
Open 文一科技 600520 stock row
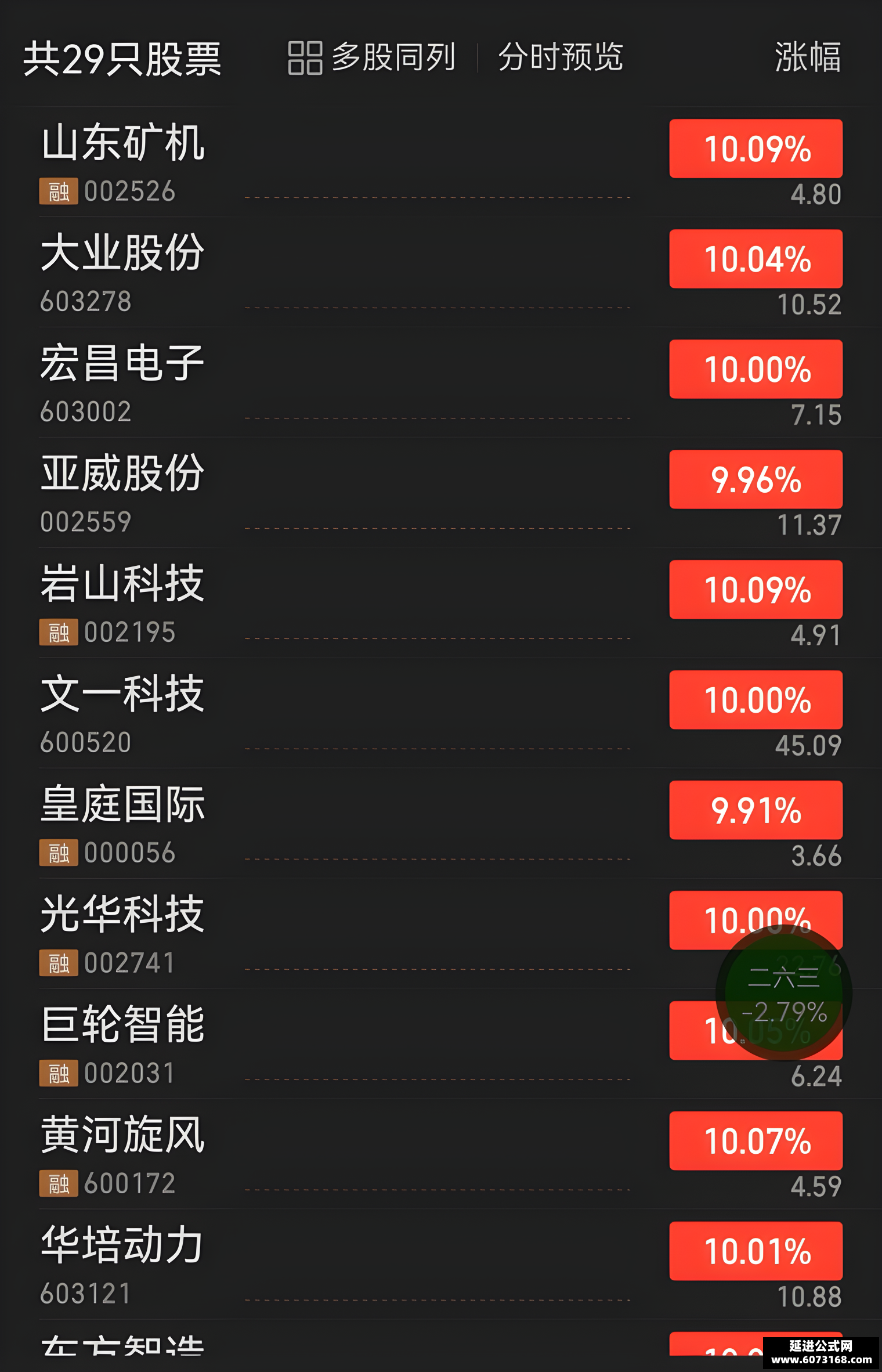(441, 713)
